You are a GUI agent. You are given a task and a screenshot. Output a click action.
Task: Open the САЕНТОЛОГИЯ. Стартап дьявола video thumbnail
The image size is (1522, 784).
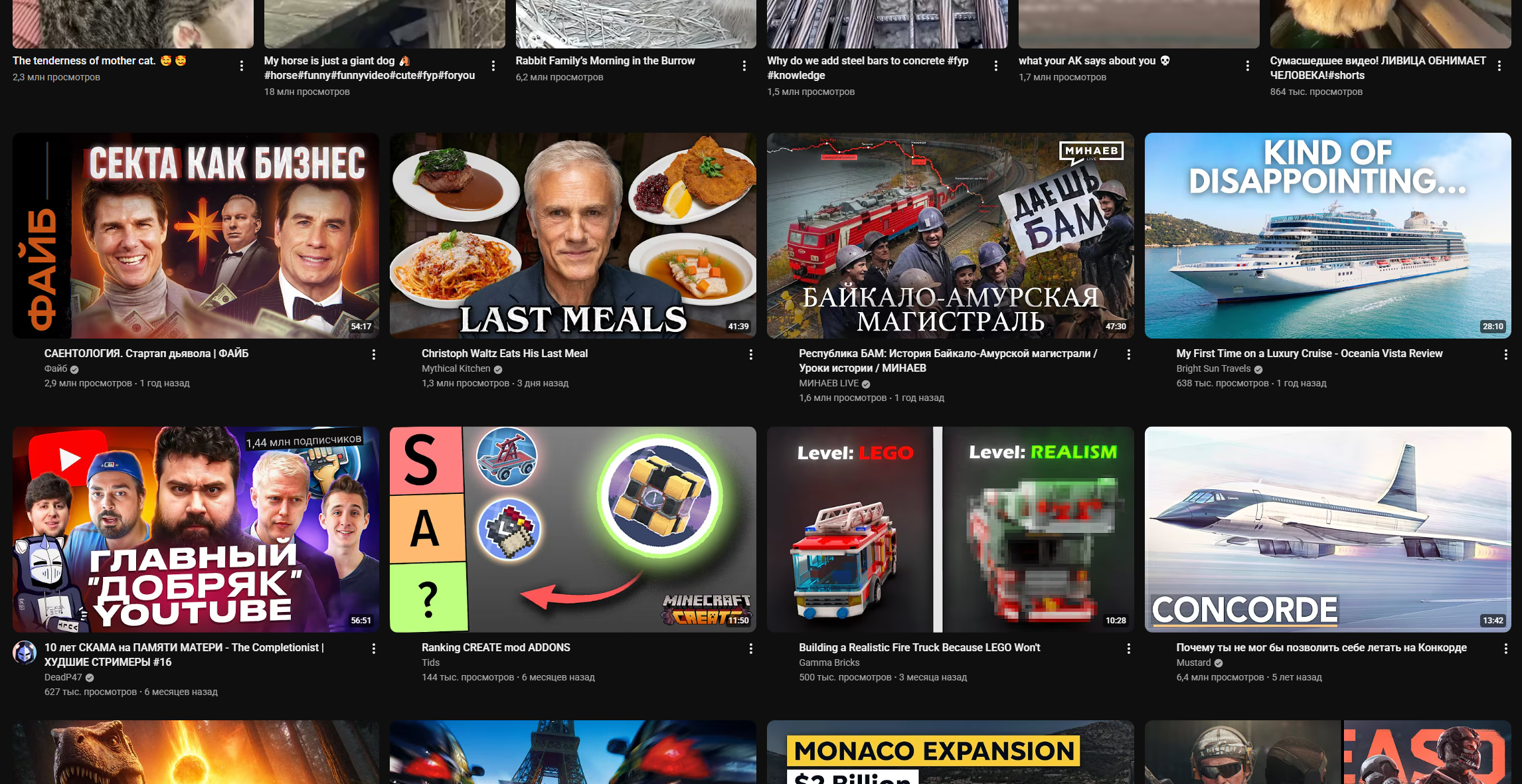click(195, 236)
